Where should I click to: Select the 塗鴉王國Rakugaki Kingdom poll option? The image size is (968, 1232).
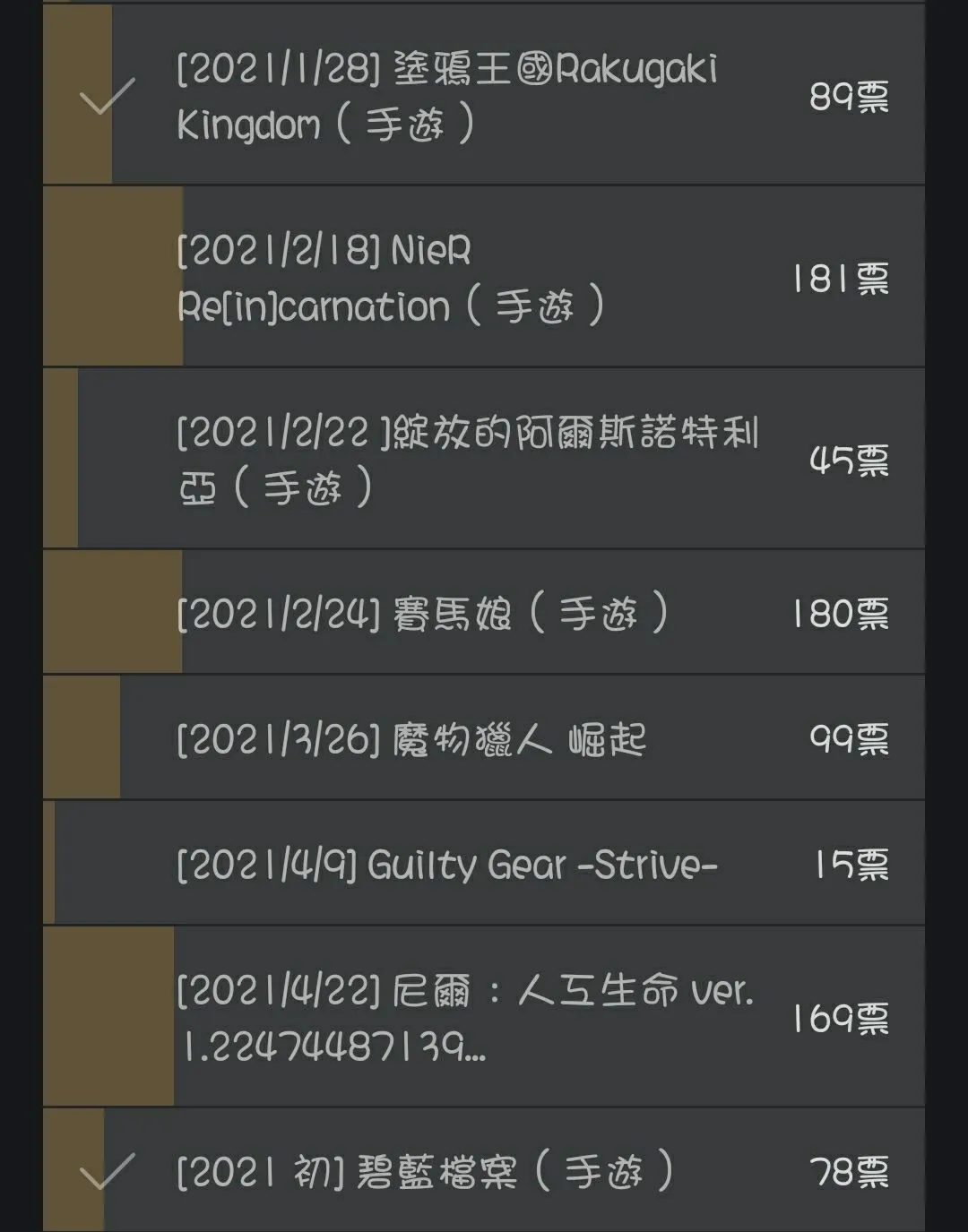484,96
